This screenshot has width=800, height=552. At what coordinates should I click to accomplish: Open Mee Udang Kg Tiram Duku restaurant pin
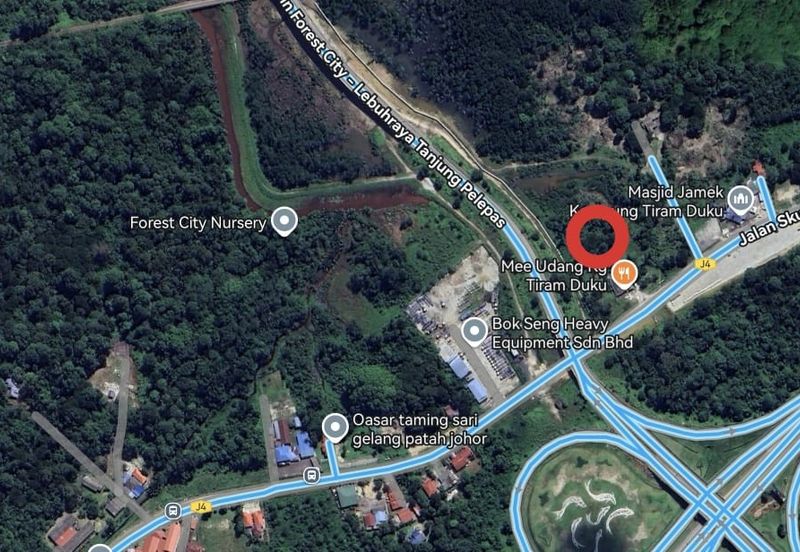[625, 272]
